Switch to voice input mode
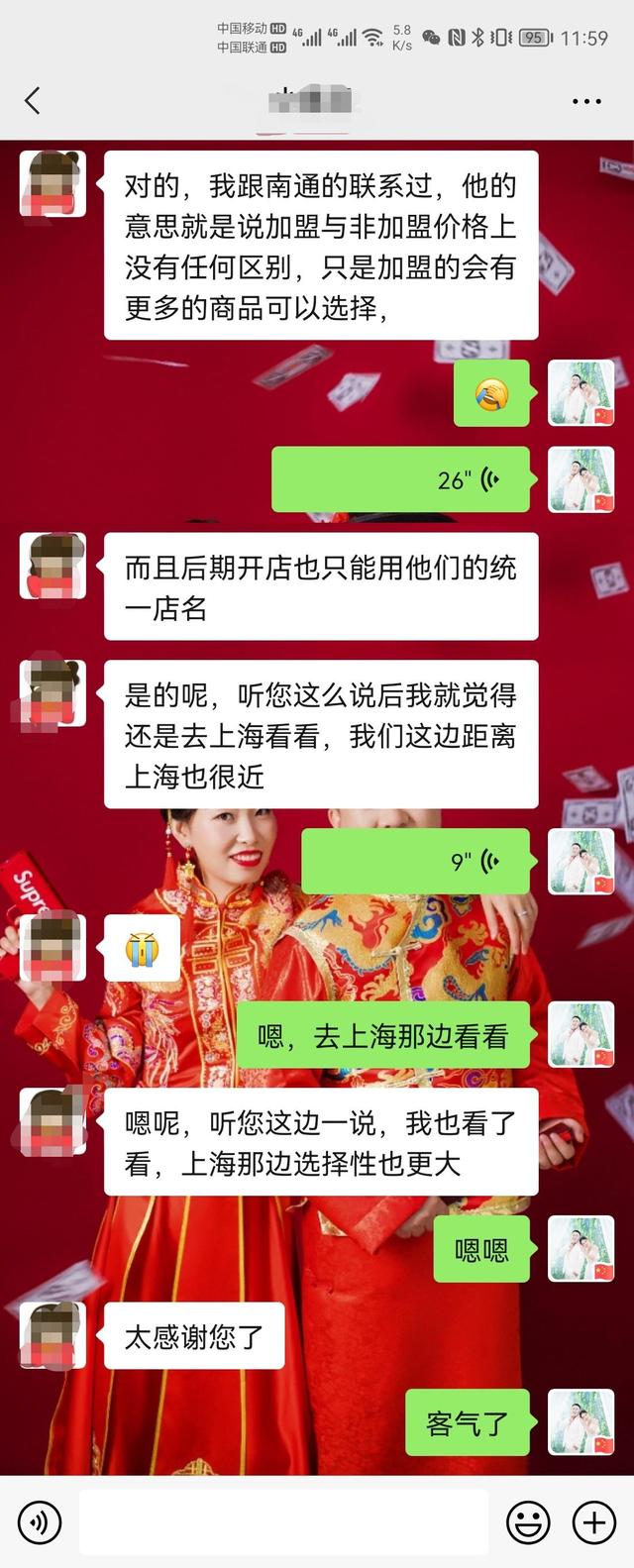The width and height of the screenshot is (634, 1568). point(40,1522)
